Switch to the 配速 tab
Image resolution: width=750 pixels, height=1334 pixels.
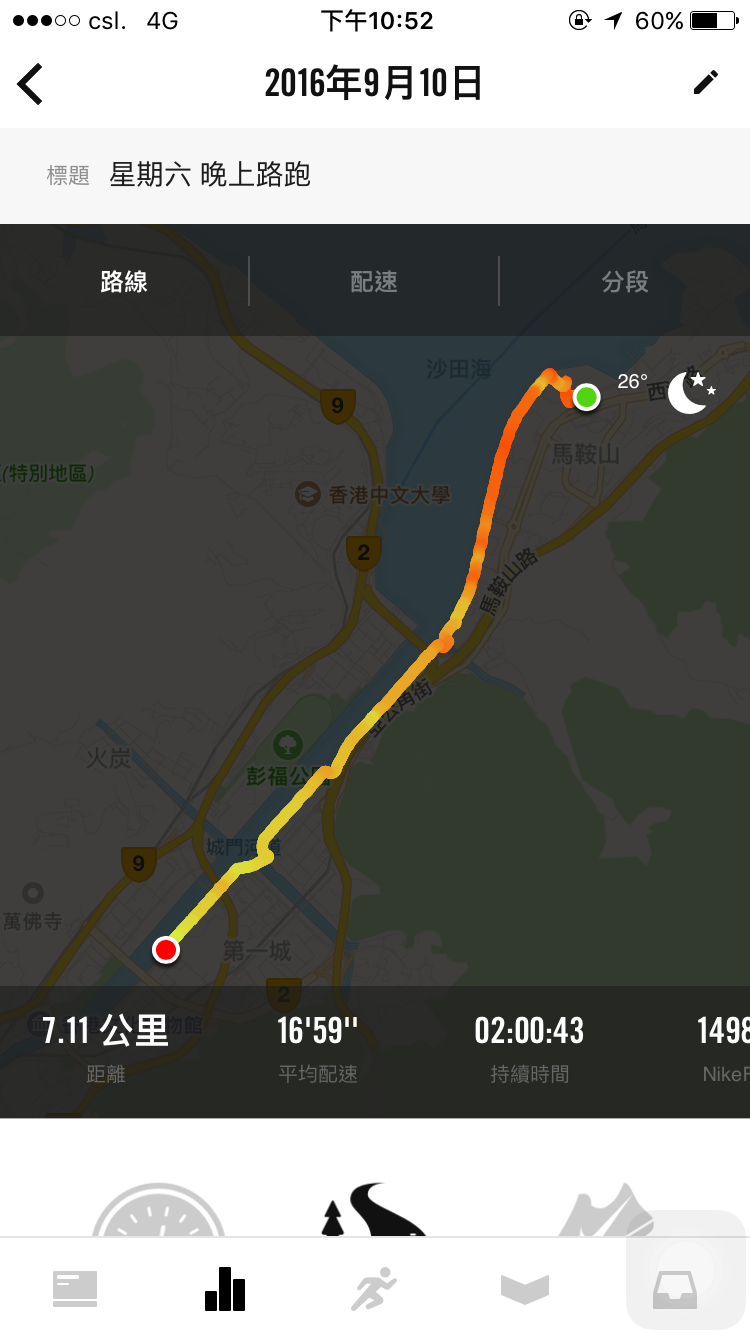(374, 282)
